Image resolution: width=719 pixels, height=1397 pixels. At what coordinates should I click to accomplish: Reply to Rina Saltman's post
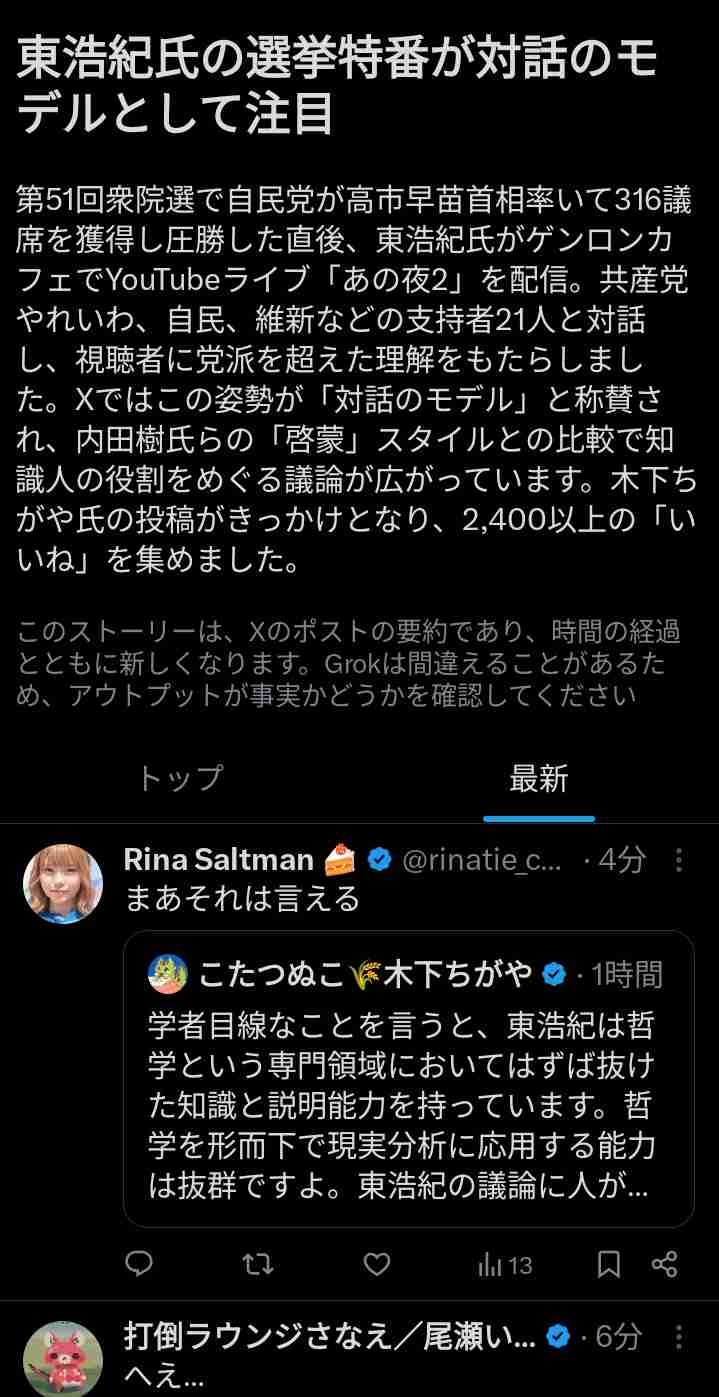coord(140,1265)
